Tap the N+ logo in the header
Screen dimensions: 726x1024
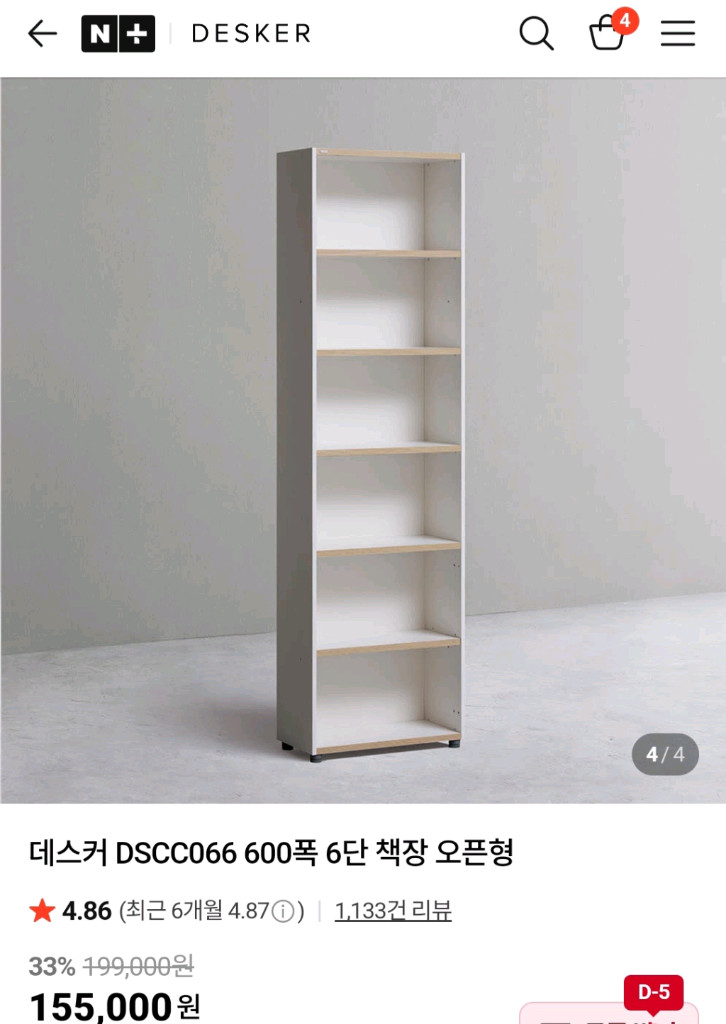tap(119, 32)
